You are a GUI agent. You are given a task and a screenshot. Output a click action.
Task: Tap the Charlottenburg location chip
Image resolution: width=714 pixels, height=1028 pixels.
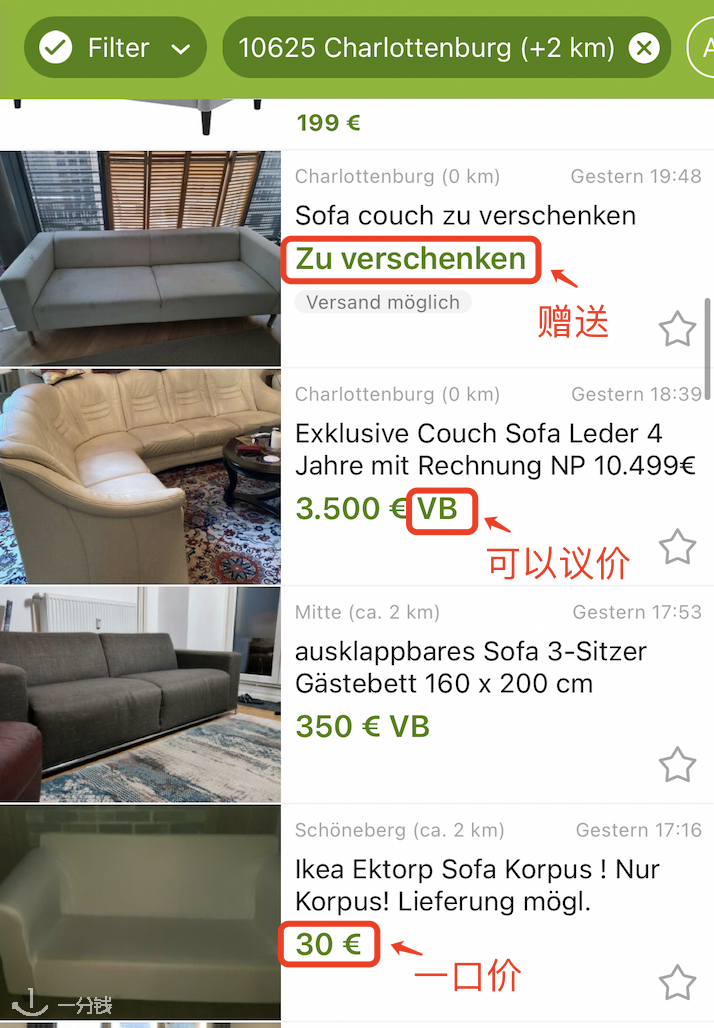coord(426,48)
